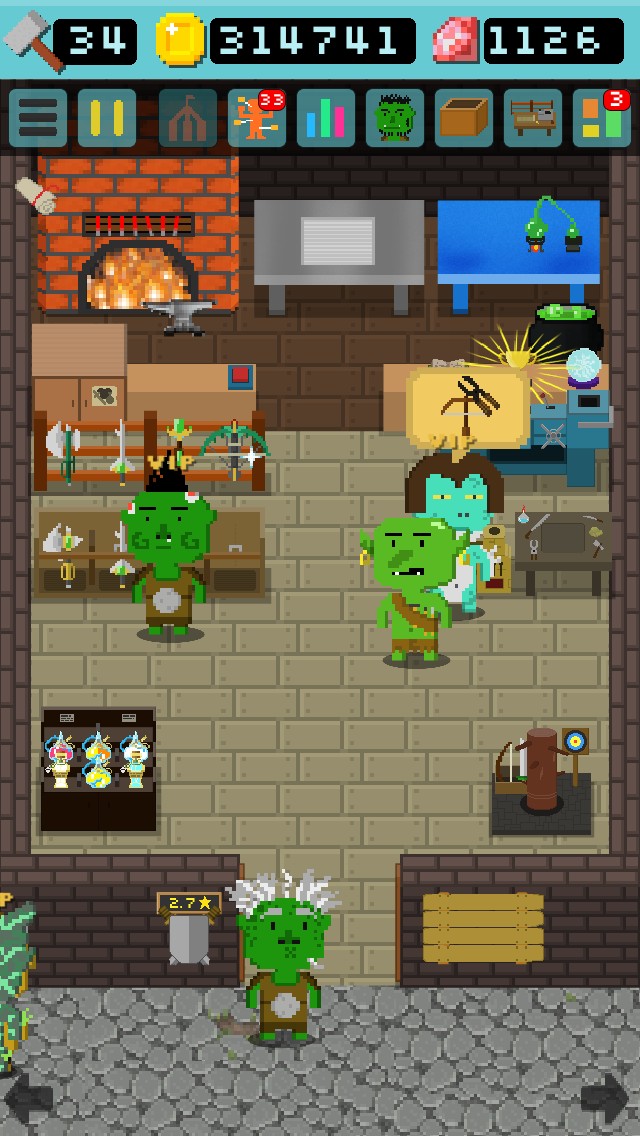Open the weapon display rack
The image size is (640, 1136).
point(150,450)
